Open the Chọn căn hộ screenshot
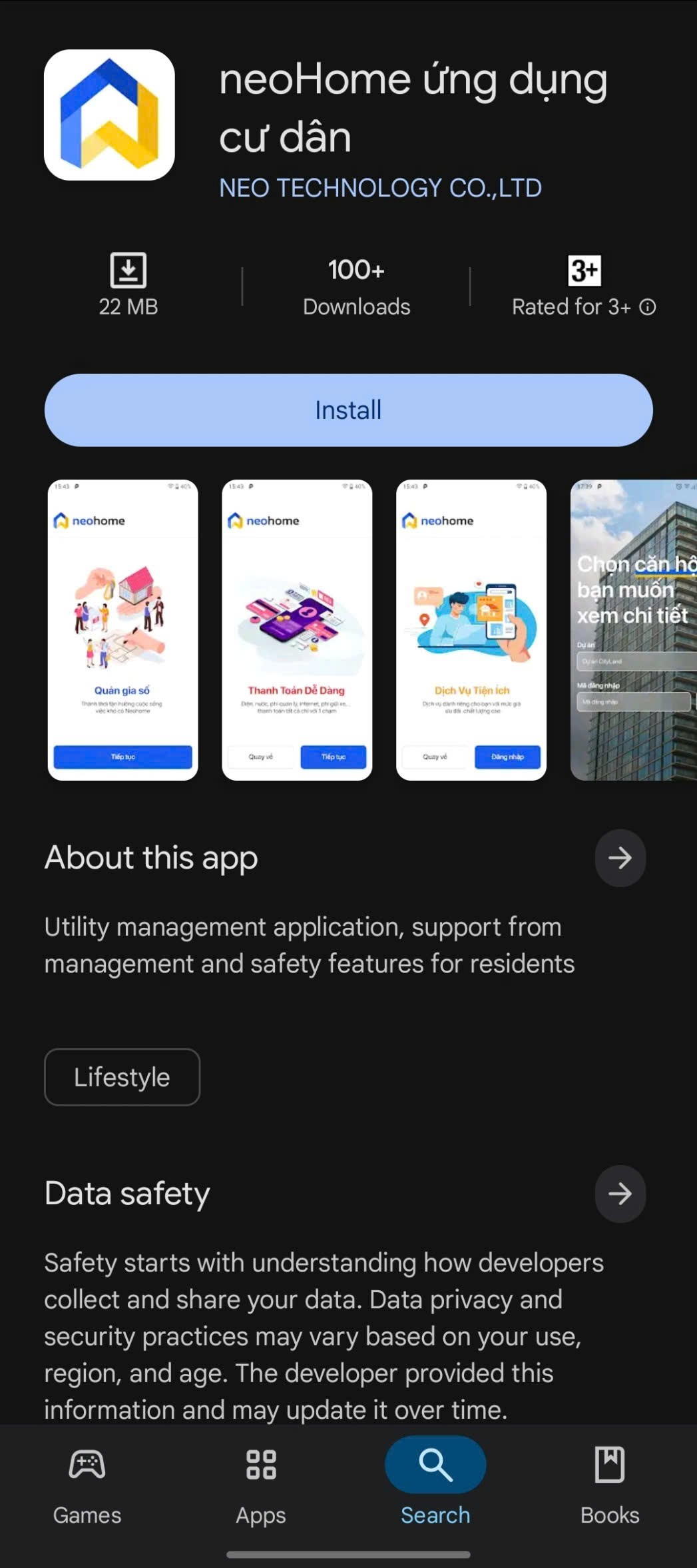Screen dimensions: 697x1568 (x=633, y=629)
